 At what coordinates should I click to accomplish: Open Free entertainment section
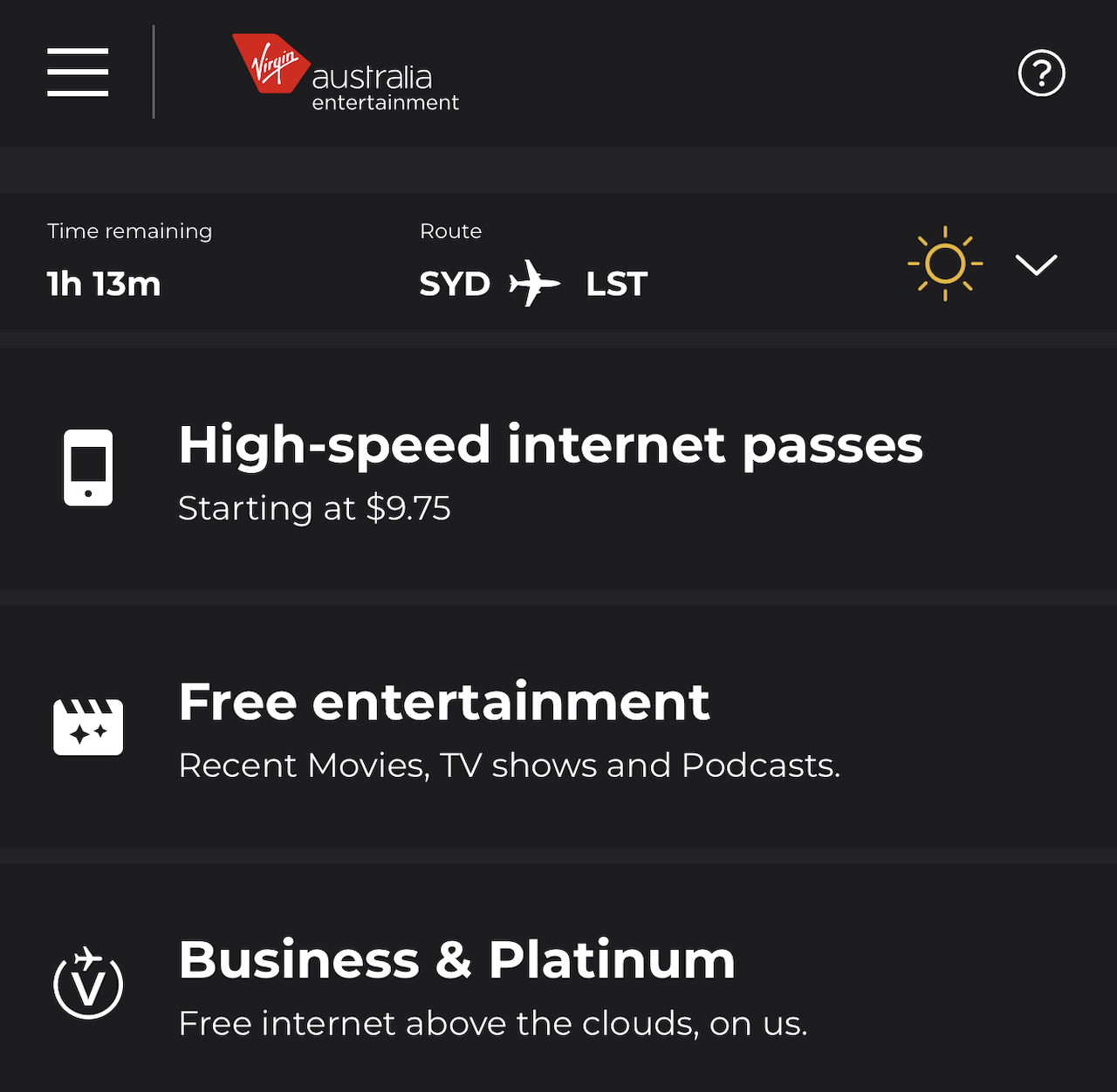pos(509,727)
